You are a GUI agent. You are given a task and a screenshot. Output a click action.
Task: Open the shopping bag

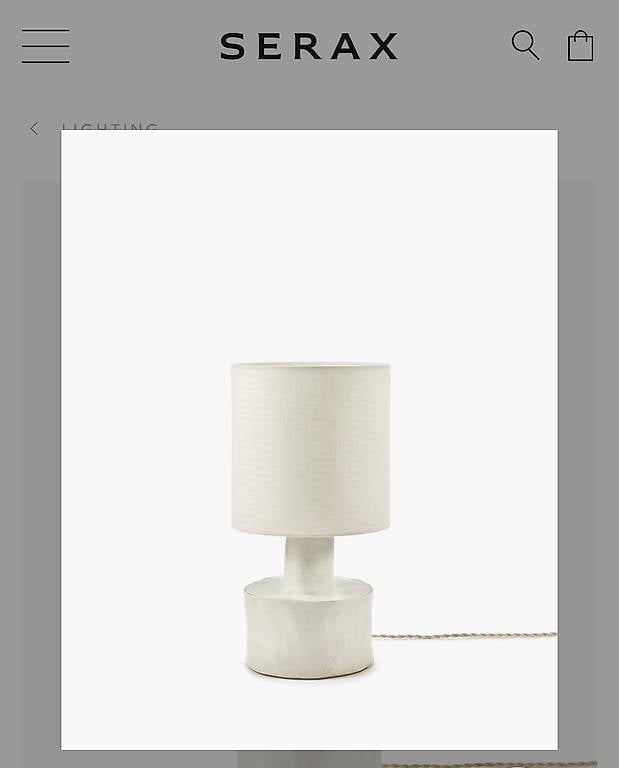click(x=580, y=46)
